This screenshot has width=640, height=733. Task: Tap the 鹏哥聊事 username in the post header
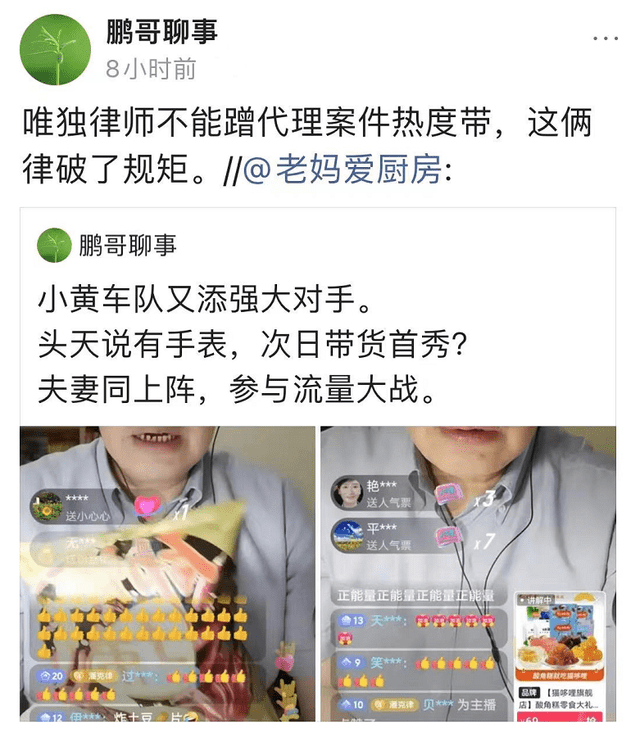pos(162,32)
